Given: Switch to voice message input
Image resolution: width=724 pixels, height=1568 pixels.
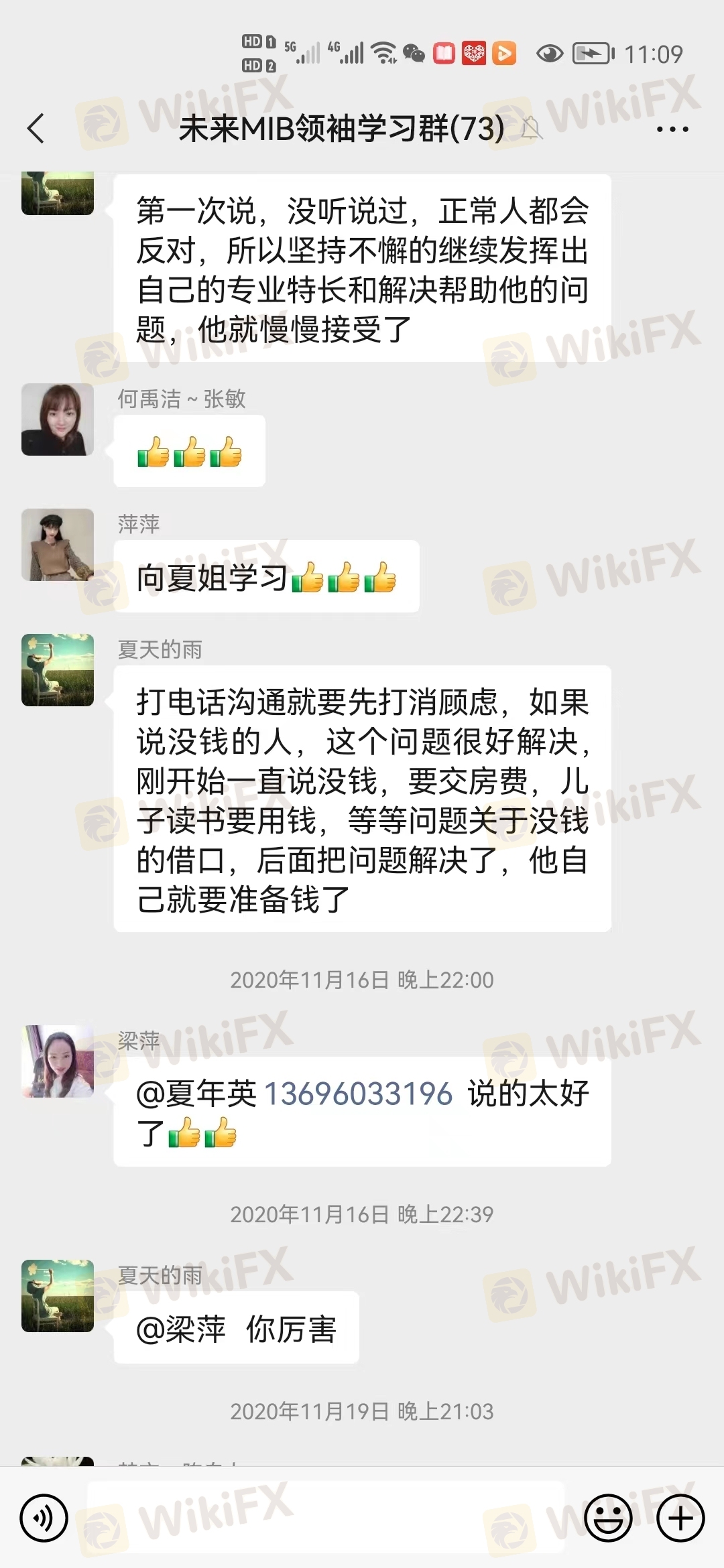Looking at the screenshot, I should (44, 1518).
